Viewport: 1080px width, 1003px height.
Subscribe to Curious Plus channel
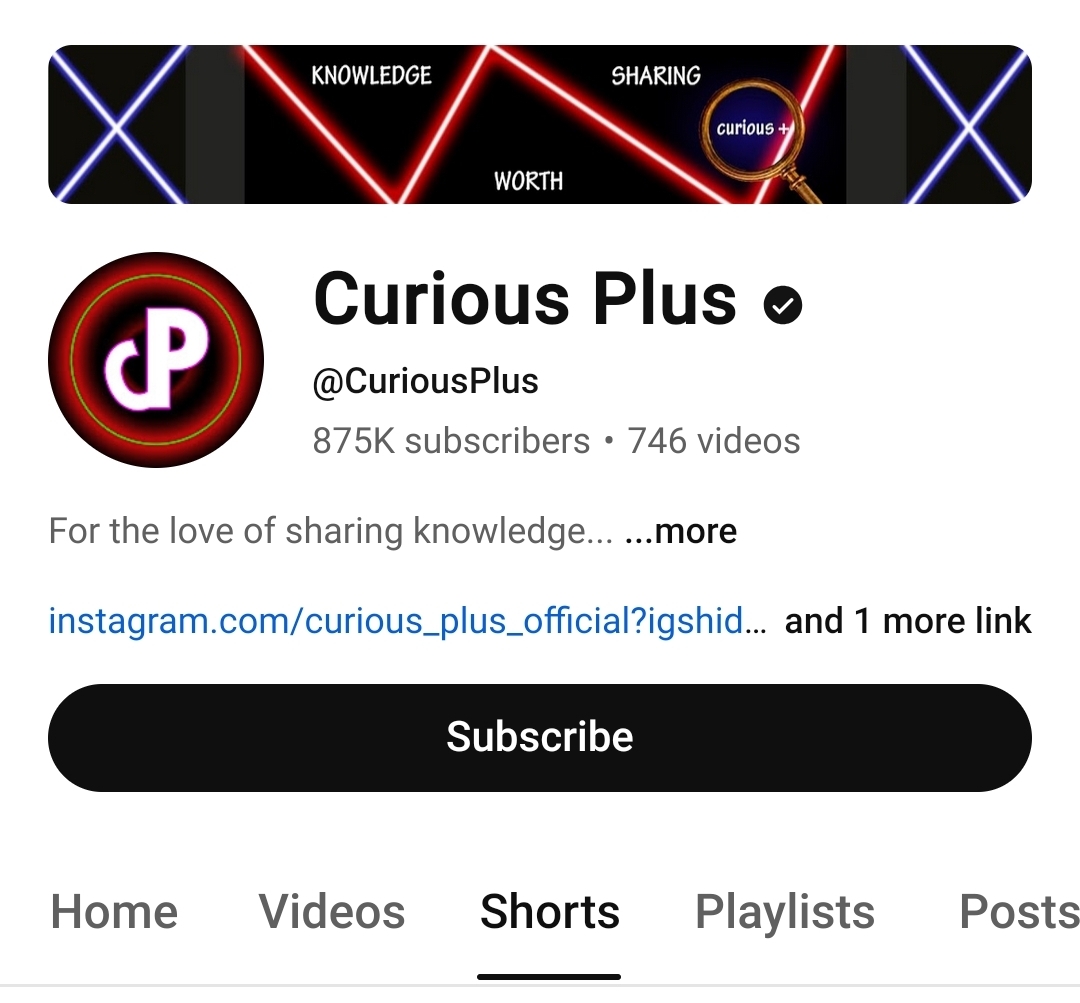(x=539, y=738)
